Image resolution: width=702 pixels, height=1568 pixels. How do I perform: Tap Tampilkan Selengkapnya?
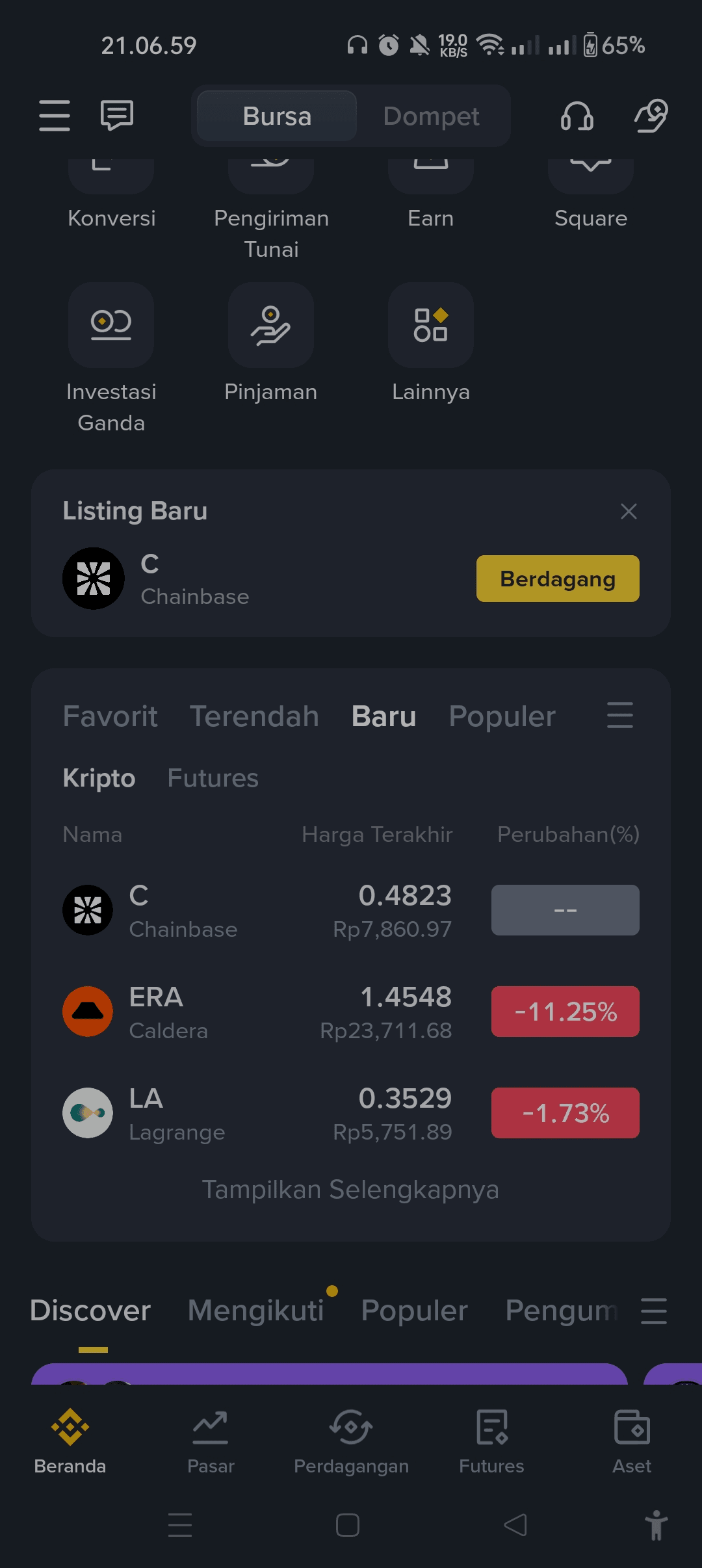pos(351,1190)
